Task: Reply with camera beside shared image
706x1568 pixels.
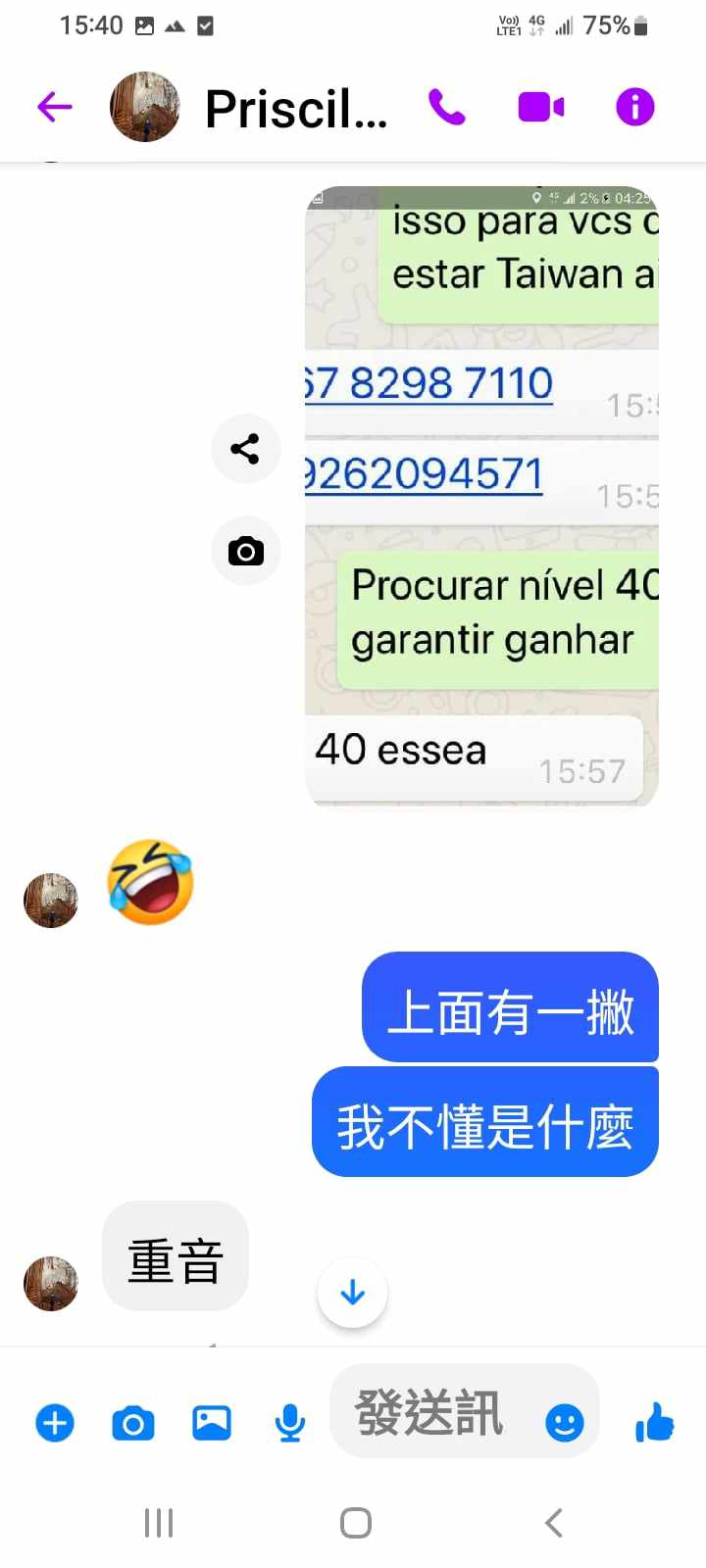Action: pyautogui.click(x=245, y=552)
